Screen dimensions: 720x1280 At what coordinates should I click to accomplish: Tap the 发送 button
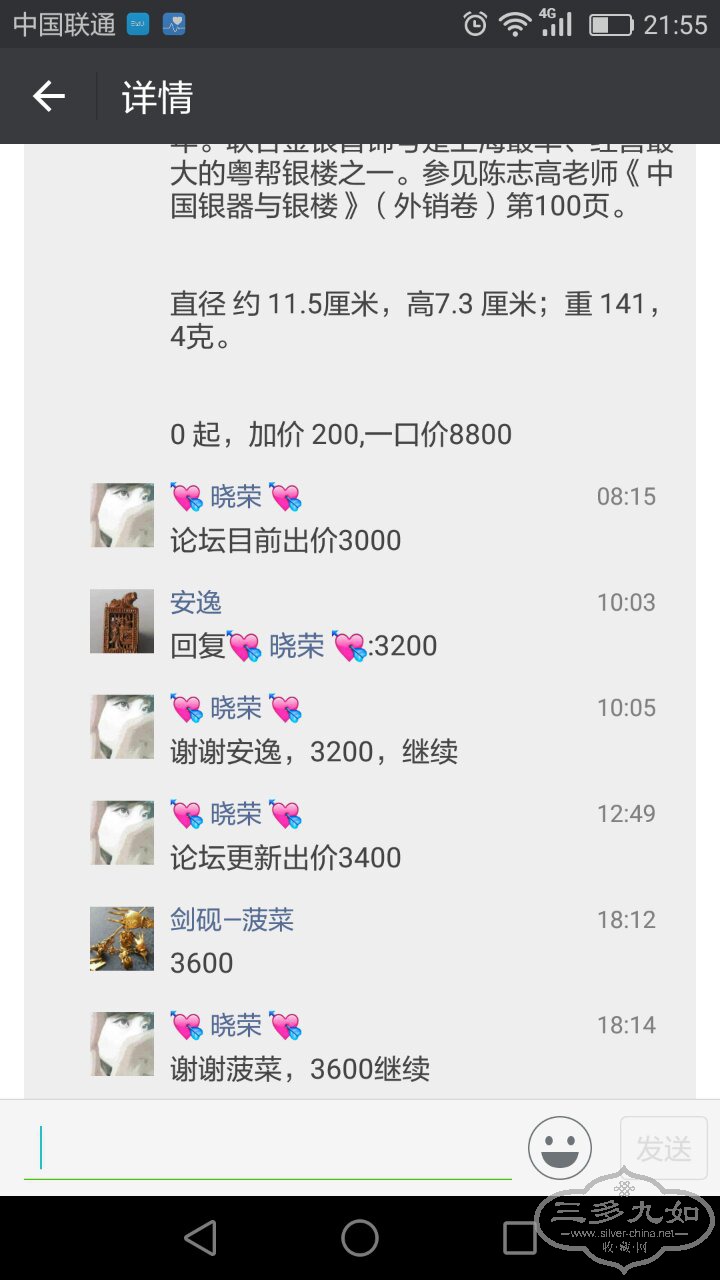click(x=663, y=1148)
